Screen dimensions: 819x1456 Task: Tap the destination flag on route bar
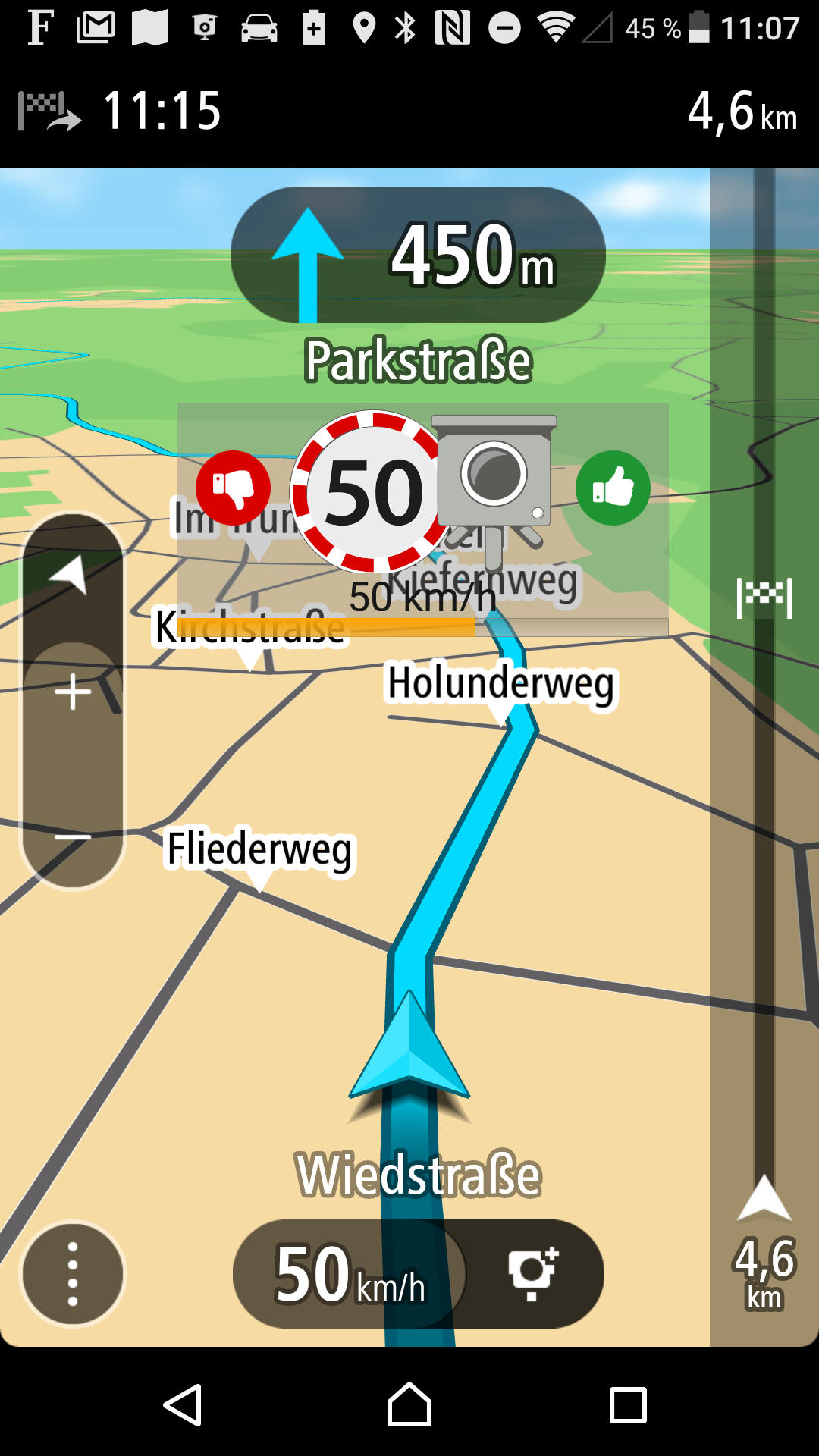tap(764, 598)
